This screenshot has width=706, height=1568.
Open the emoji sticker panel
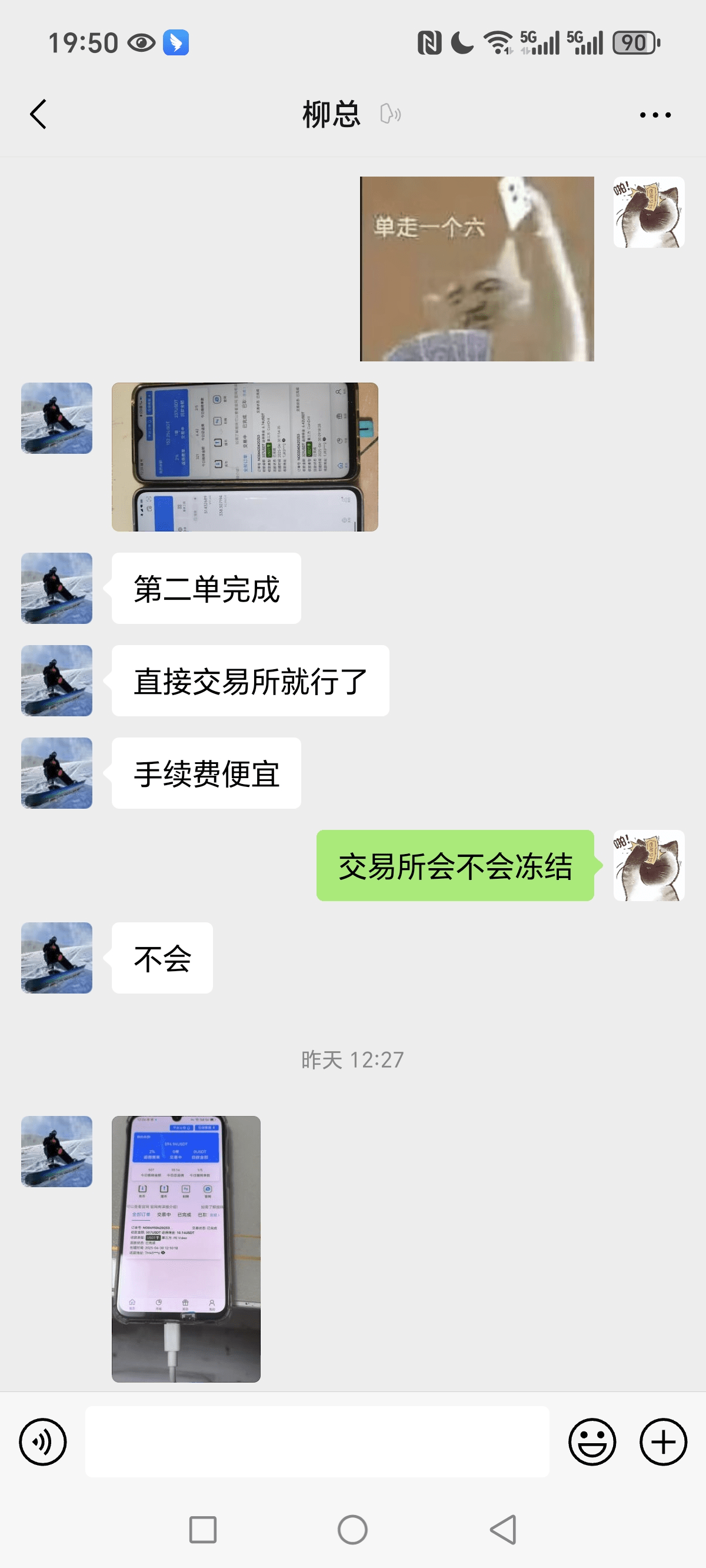pyautogui.click(x=592, y=1441)
